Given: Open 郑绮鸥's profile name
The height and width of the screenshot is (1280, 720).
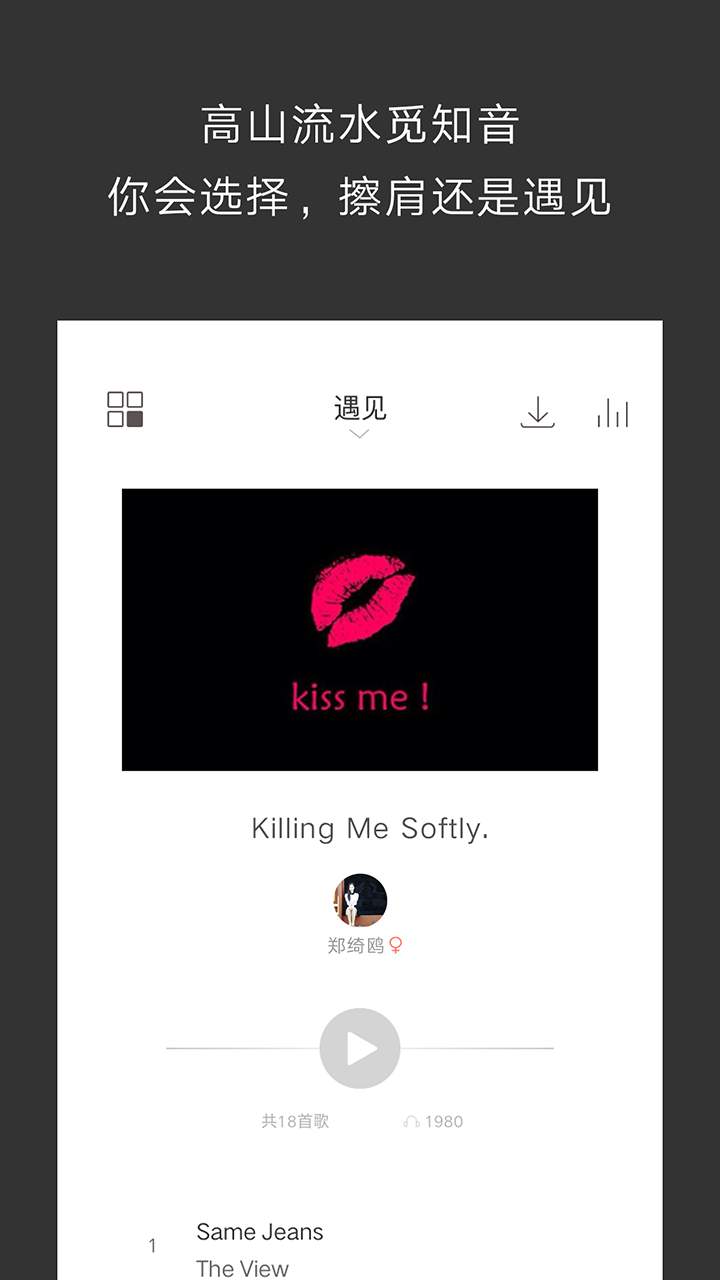Looking at the screenshot, I should 352,942.
